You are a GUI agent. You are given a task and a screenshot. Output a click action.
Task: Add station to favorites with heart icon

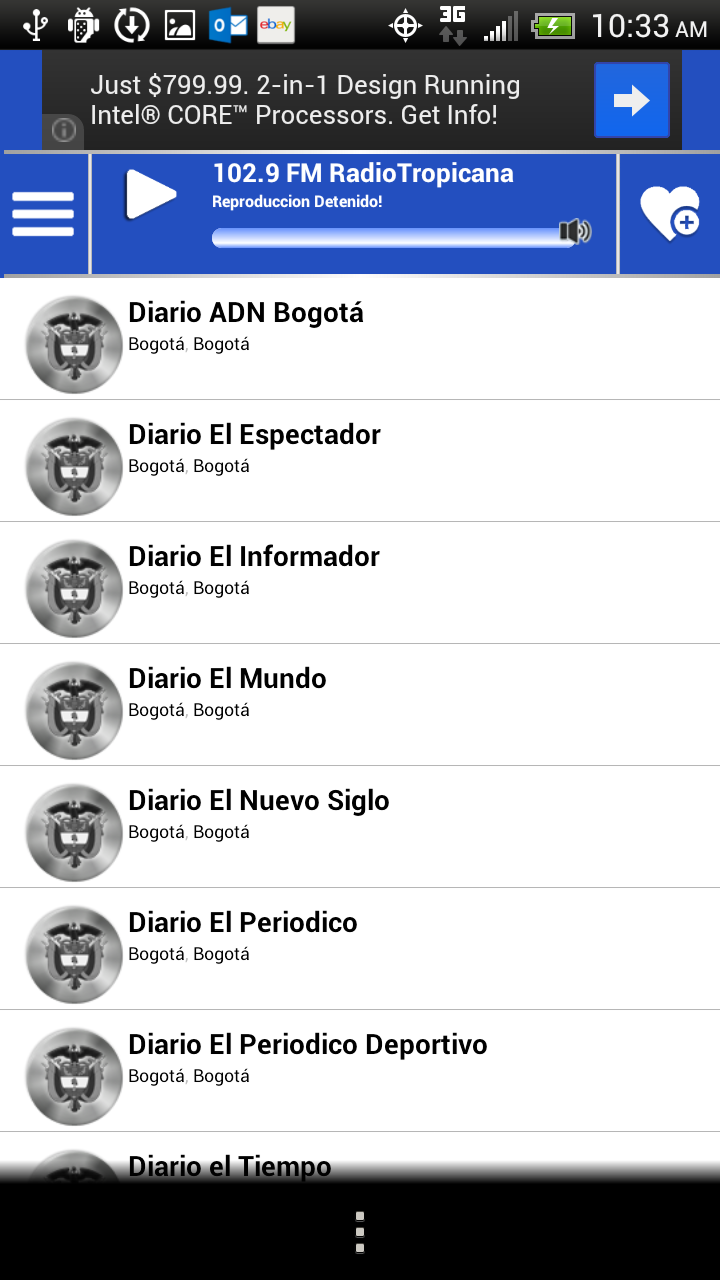tap(669, 214)
